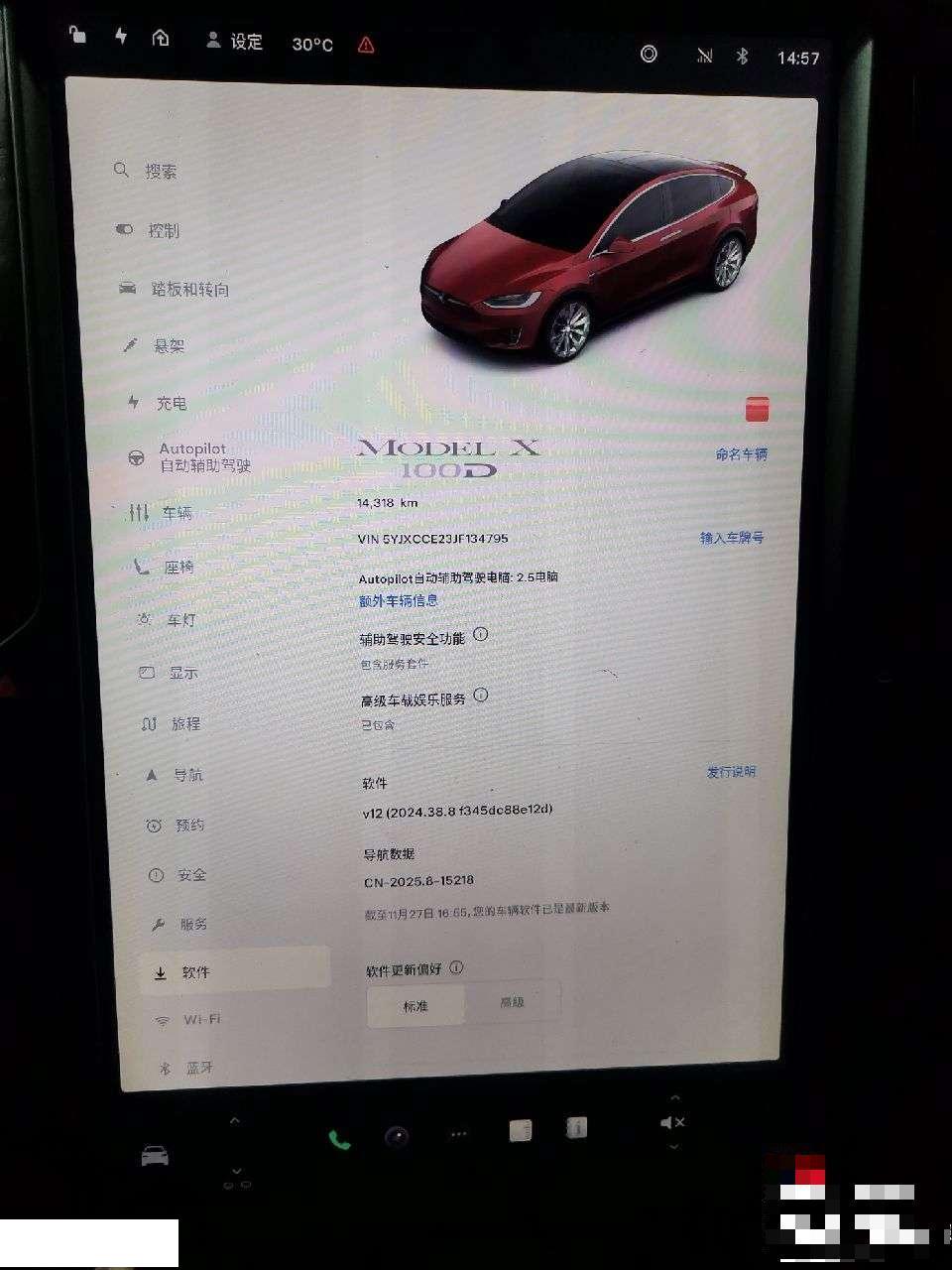This screenshot has width=952, height=1270.
Task: Tap 命名车辆 to name the vehicle
Action: [741, 454]
